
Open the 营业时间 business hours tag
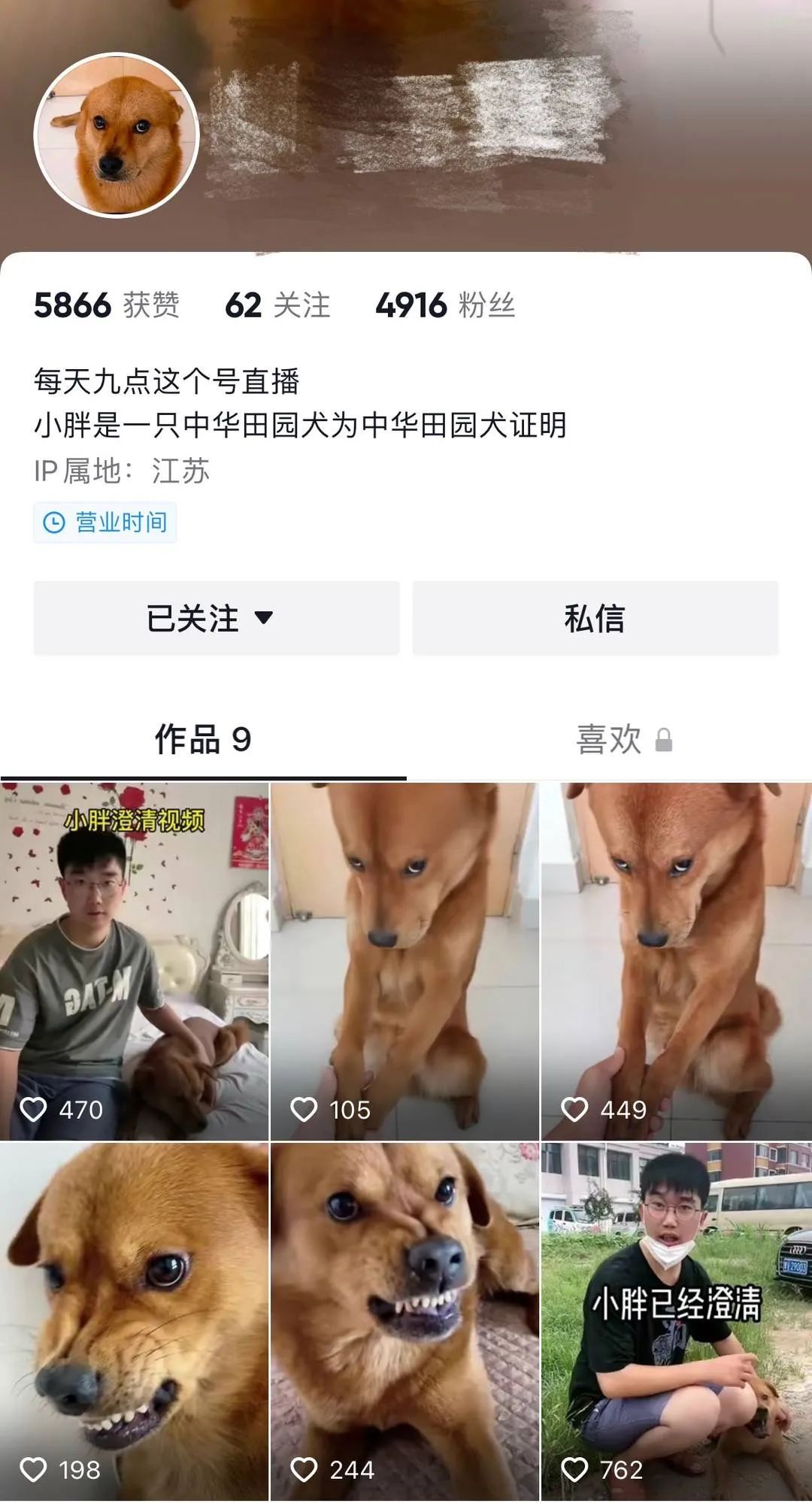point(105,523)
